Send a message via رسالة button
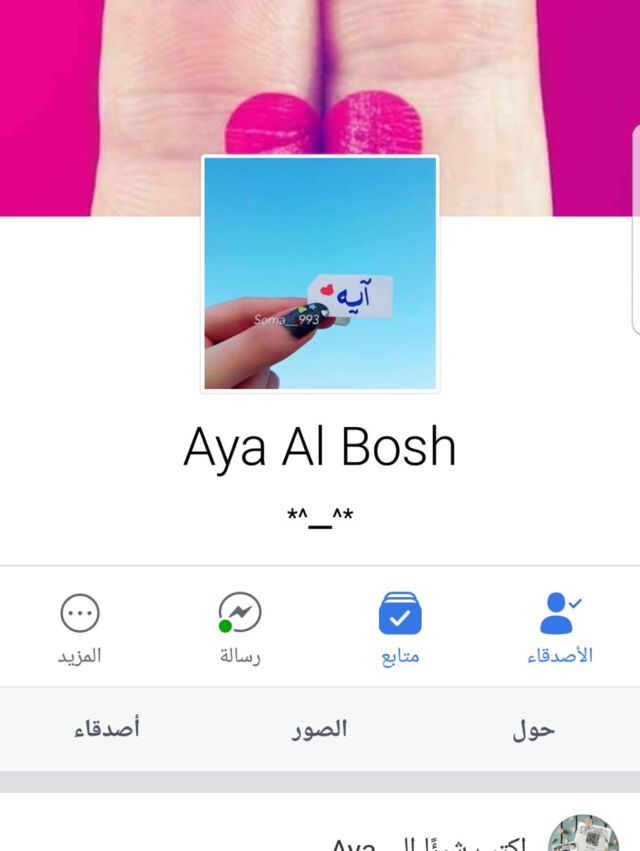Viewport: 640px width, 851px height. (x=240, y=627)
